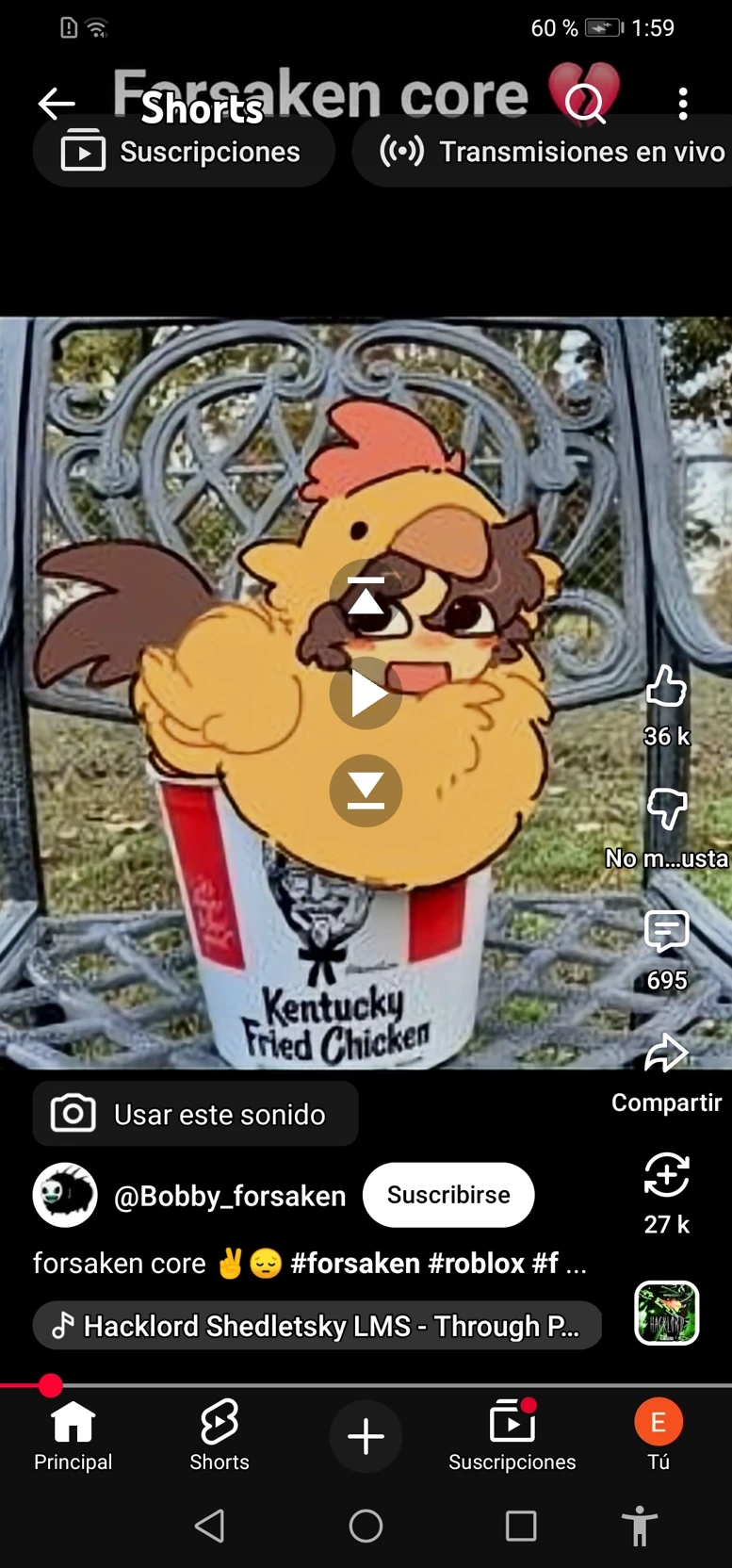Subscribe with the Suscribirse button
The height and width of the screenshot is (1568, 732).
(x=448, y=1195)
